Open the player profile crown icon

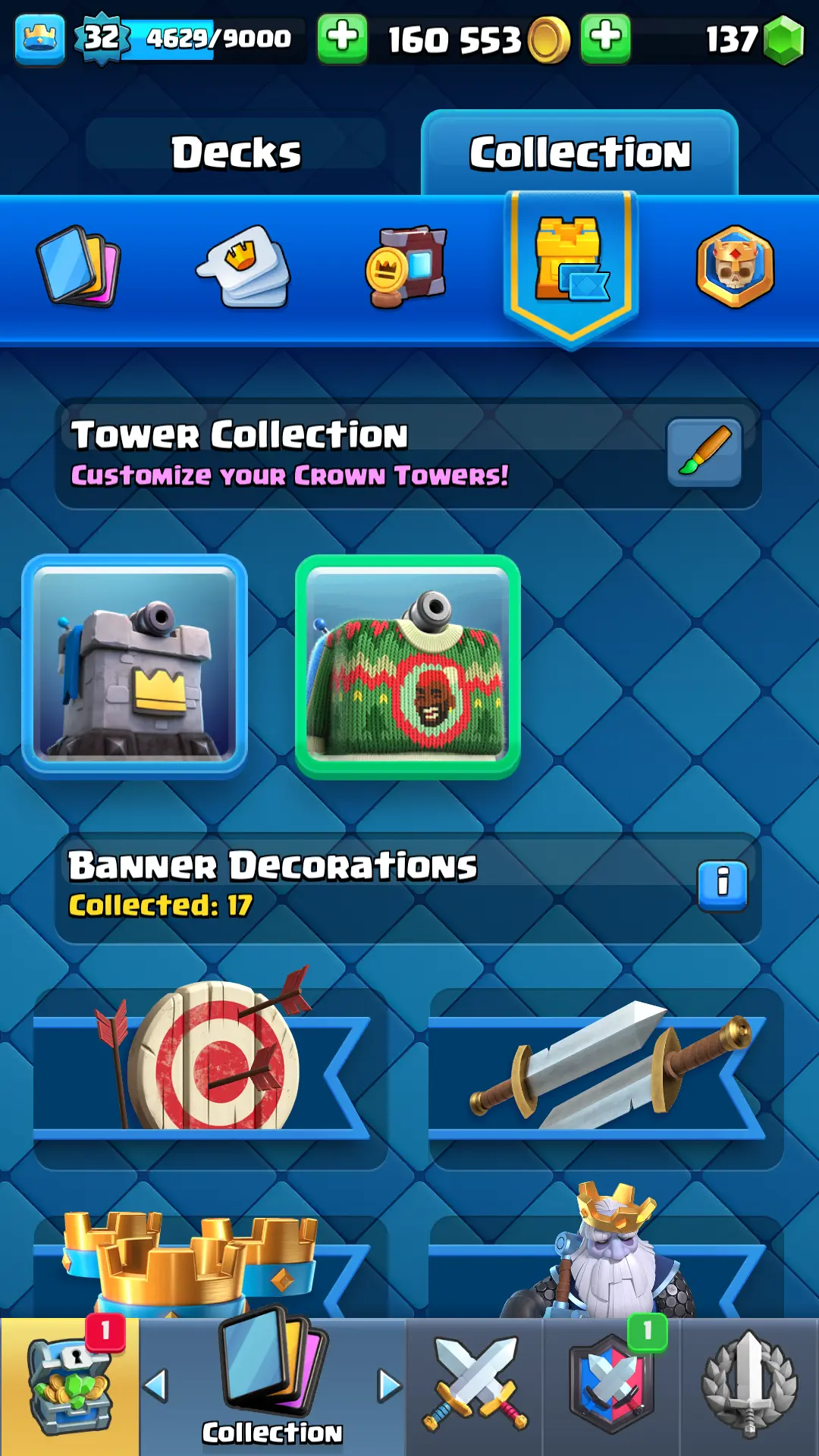[x=39, y=38]
